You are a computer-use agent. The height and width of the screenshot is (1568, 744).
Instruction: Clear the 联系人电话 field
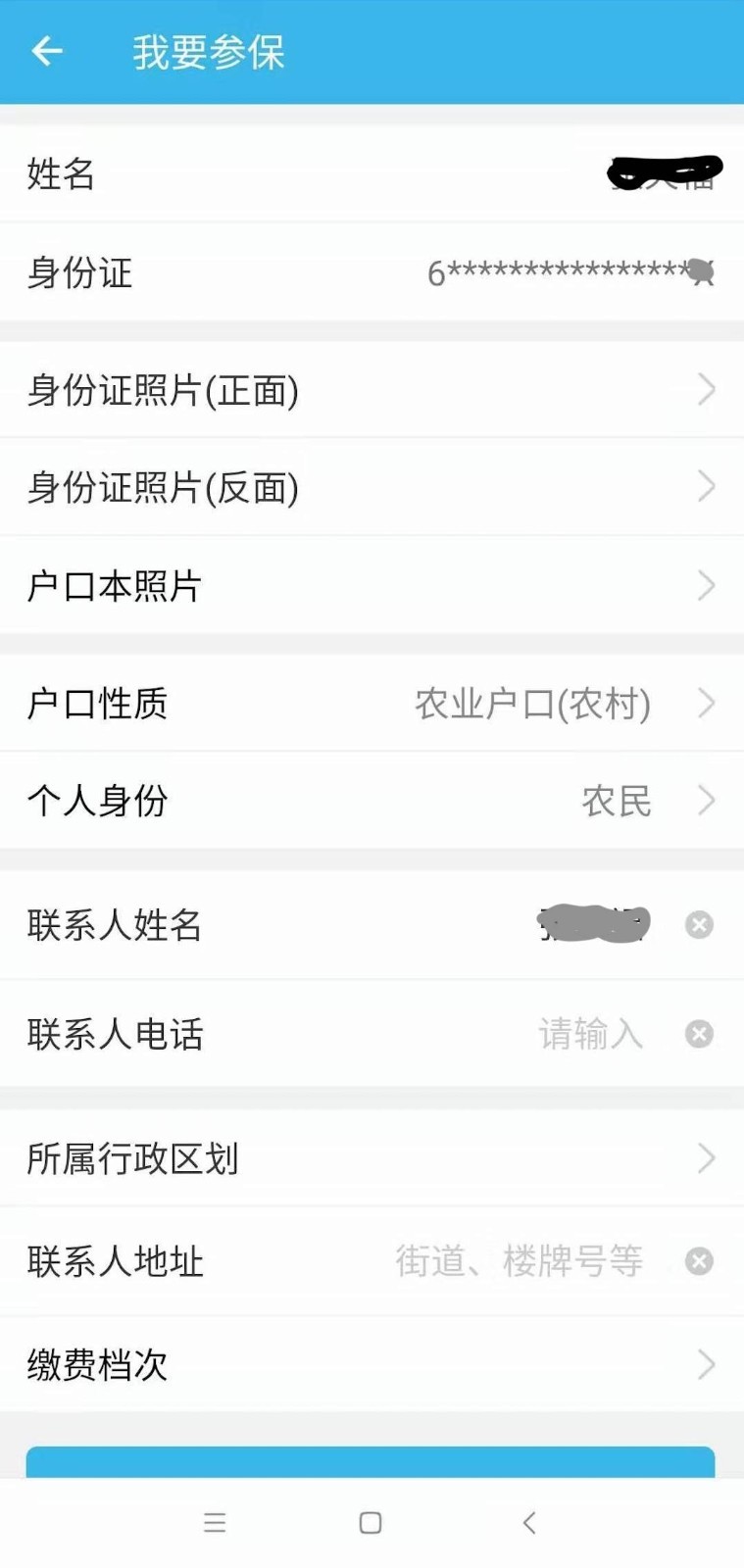[x=699, y=1034]
